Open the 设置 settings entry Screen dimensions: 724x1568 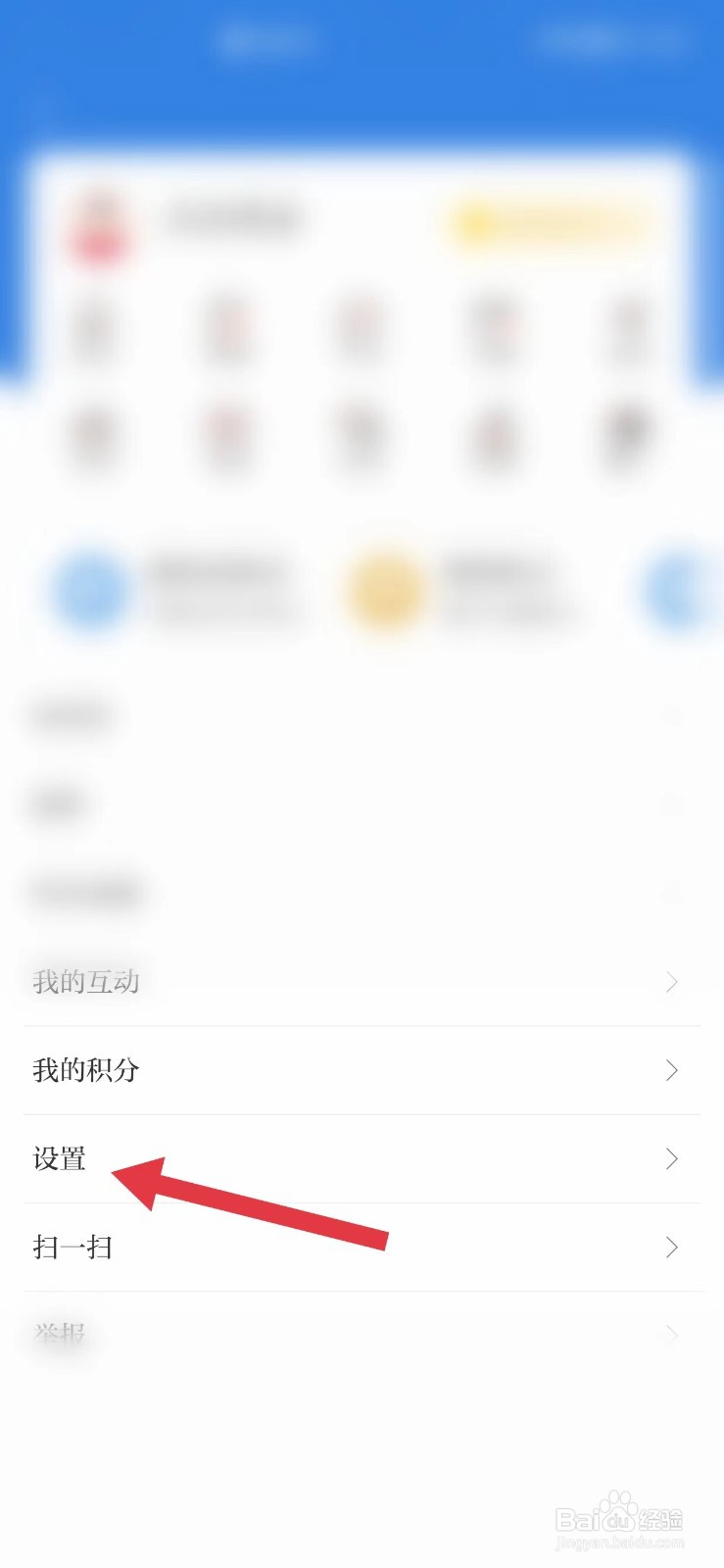point(59,1158)
